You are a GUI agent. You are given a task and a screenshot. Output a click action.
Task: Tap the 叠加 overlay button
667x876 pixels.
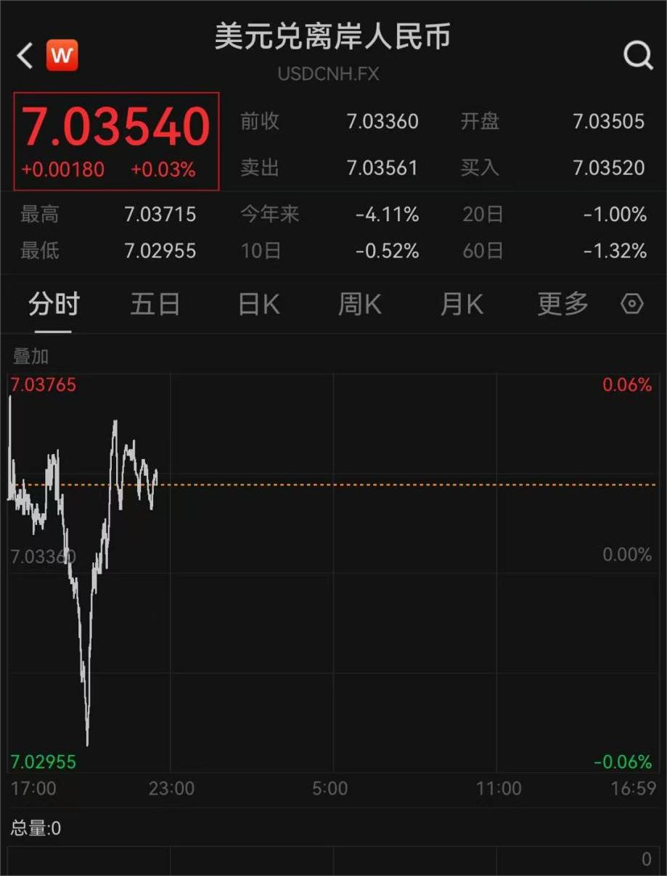[x=30, y=356]
